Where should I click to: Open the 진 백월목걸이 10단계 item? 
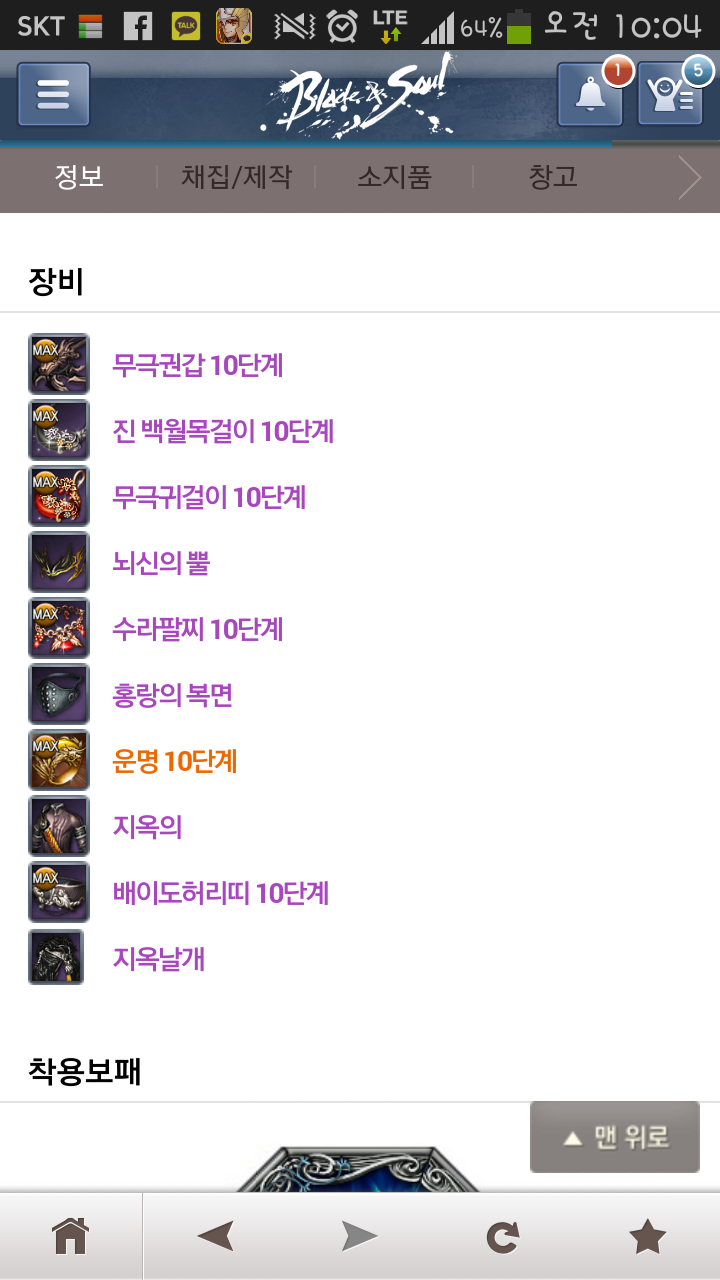click(223, 431)
